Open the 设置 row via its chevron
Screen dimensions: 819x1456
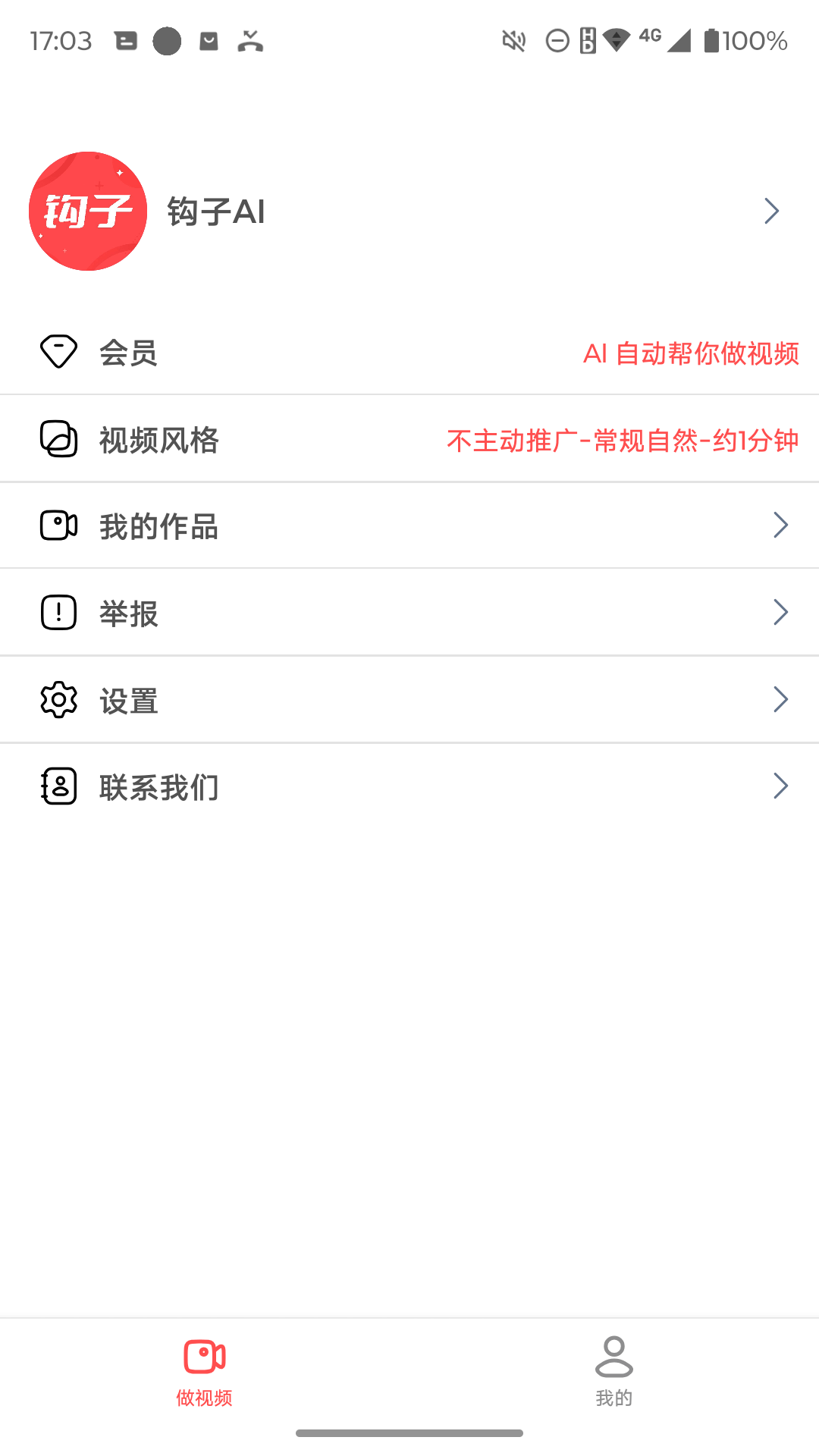(x=780, y=699)
